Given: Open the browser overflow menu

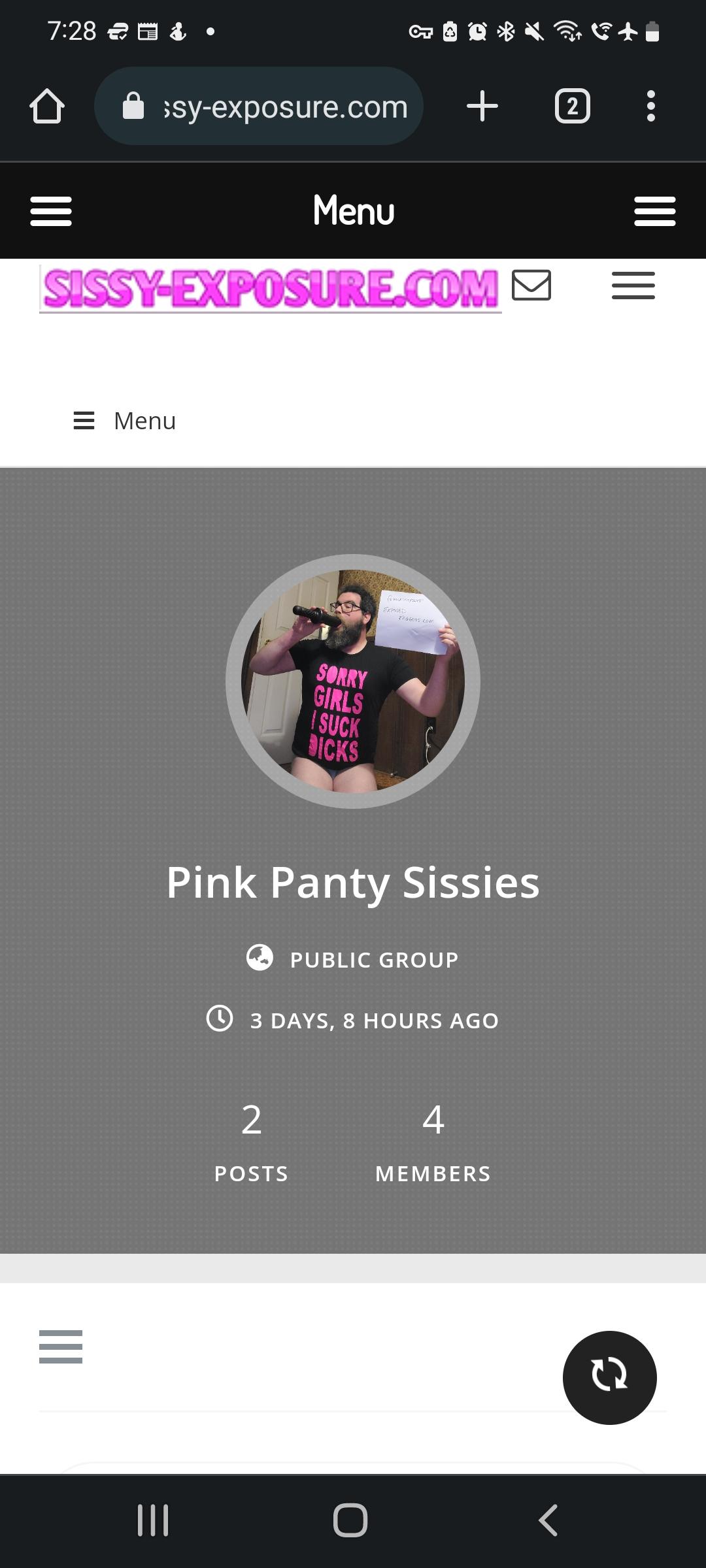Looking at the screenshot, I should 650,106.
